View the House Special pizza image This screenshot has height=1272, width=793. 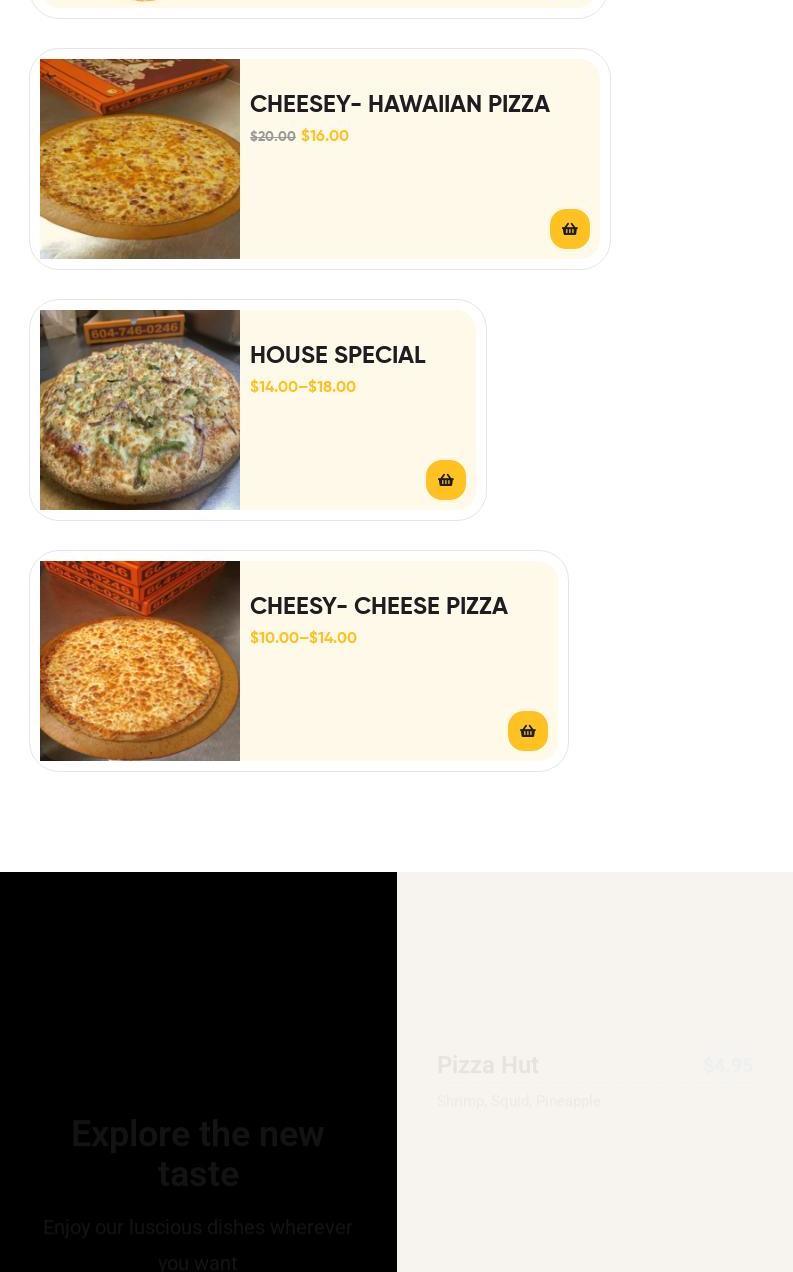tap(140, 410)
